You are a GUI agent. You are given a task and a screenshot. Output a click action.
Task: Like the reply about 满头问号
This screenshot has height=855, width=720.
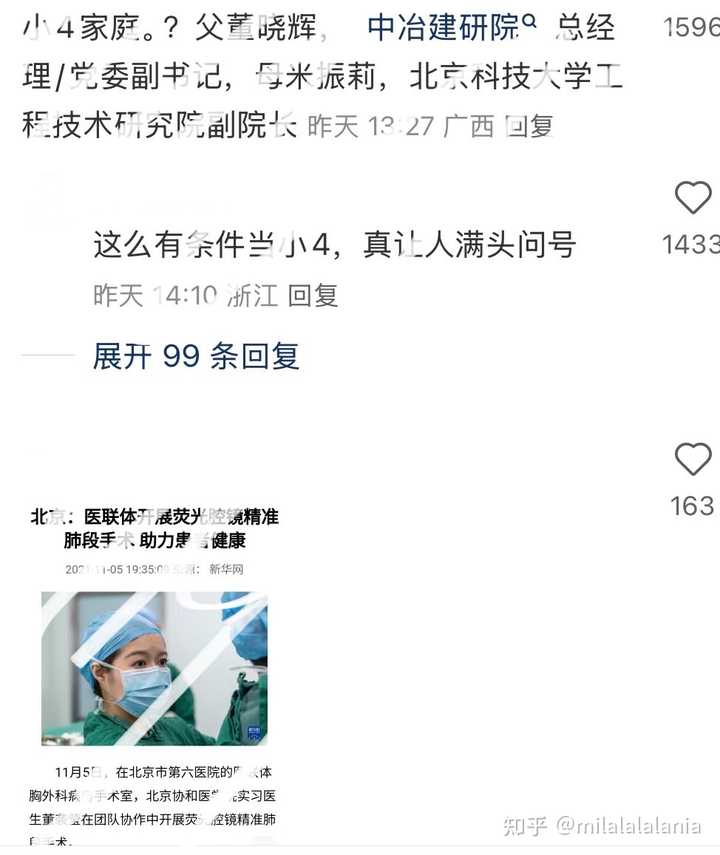[692, 198]
